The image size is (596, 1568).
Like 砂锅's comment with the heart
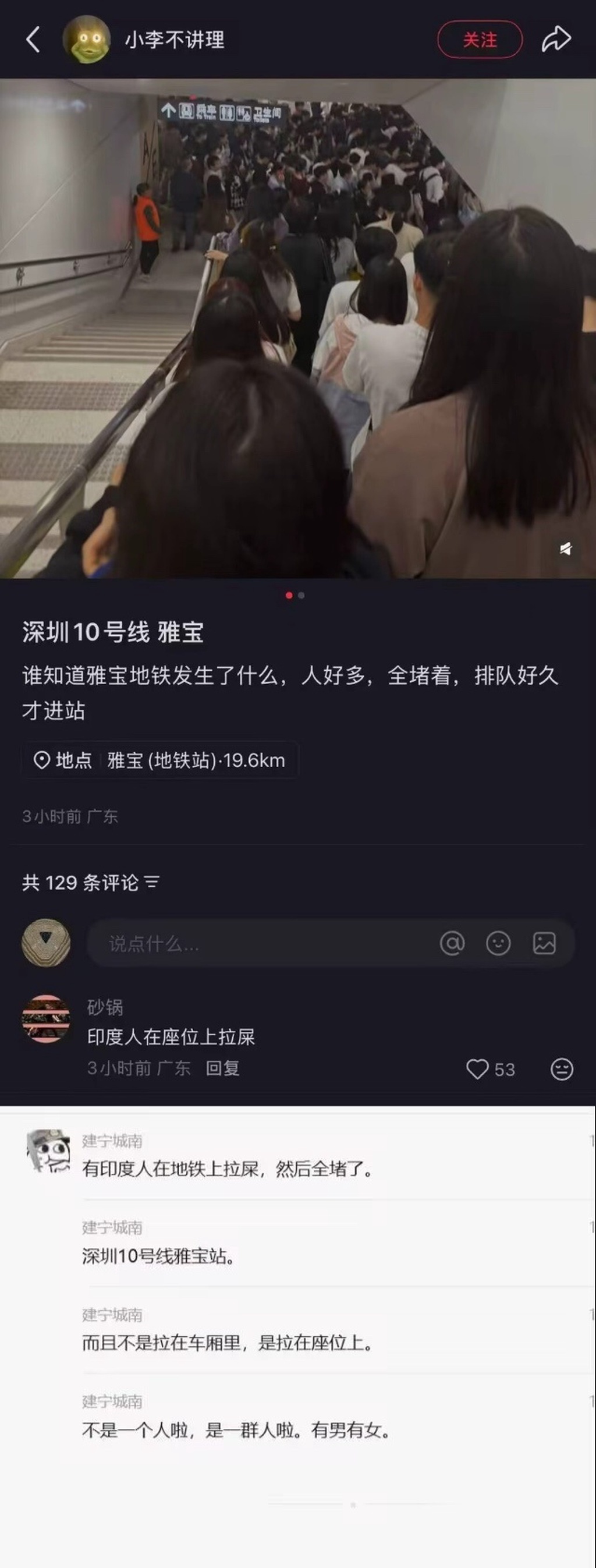click(x=478, y=1069)
